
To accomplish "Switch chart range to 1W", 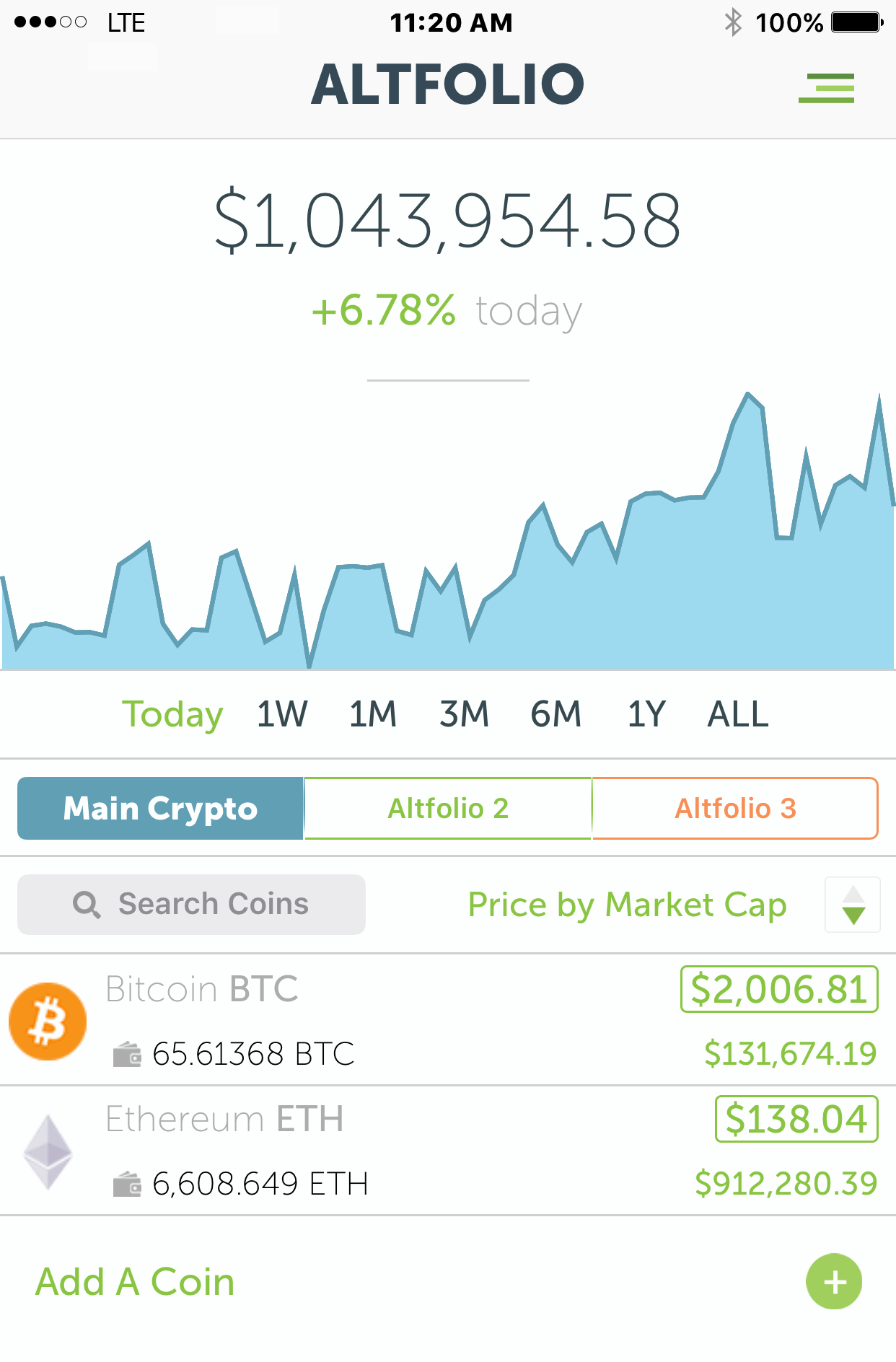I will click(281, 713).
